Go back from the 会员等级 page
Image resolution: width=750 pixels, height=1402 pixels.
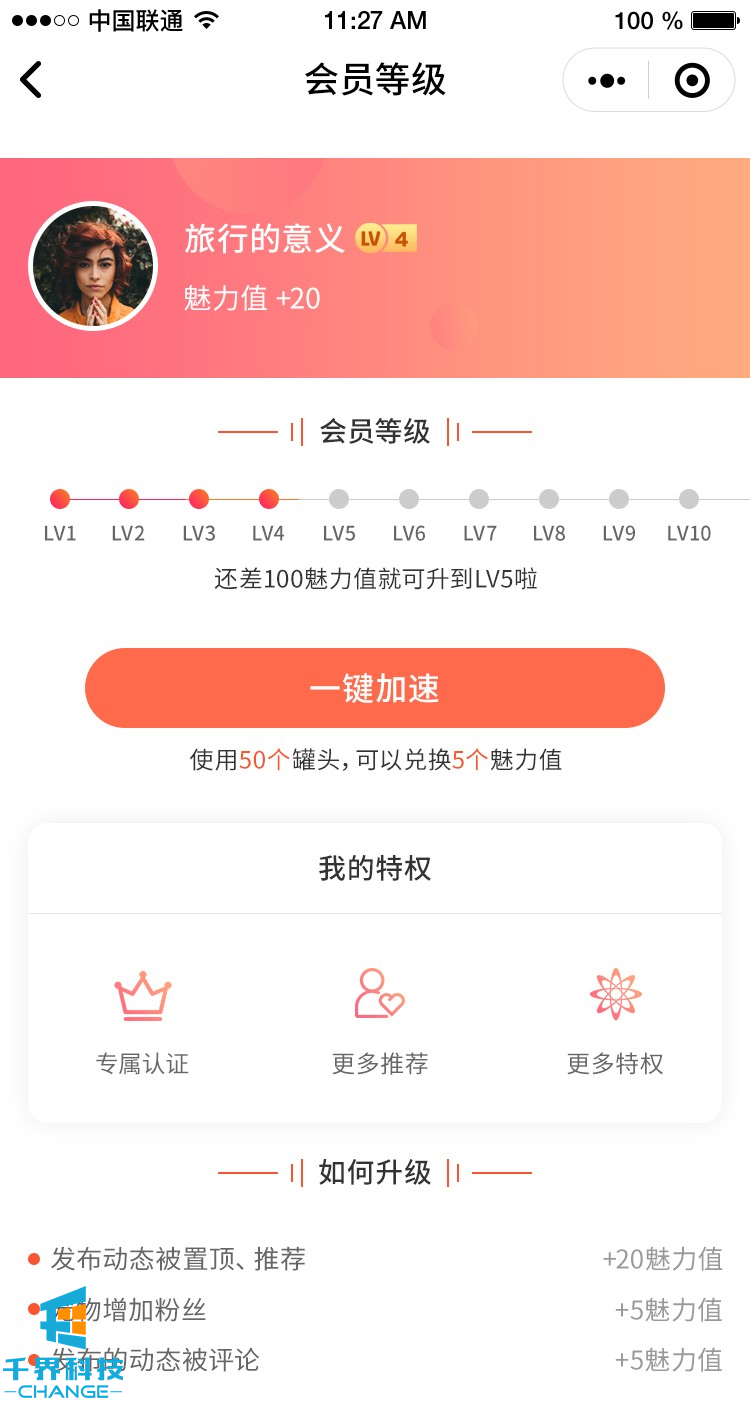pos(32,80)
